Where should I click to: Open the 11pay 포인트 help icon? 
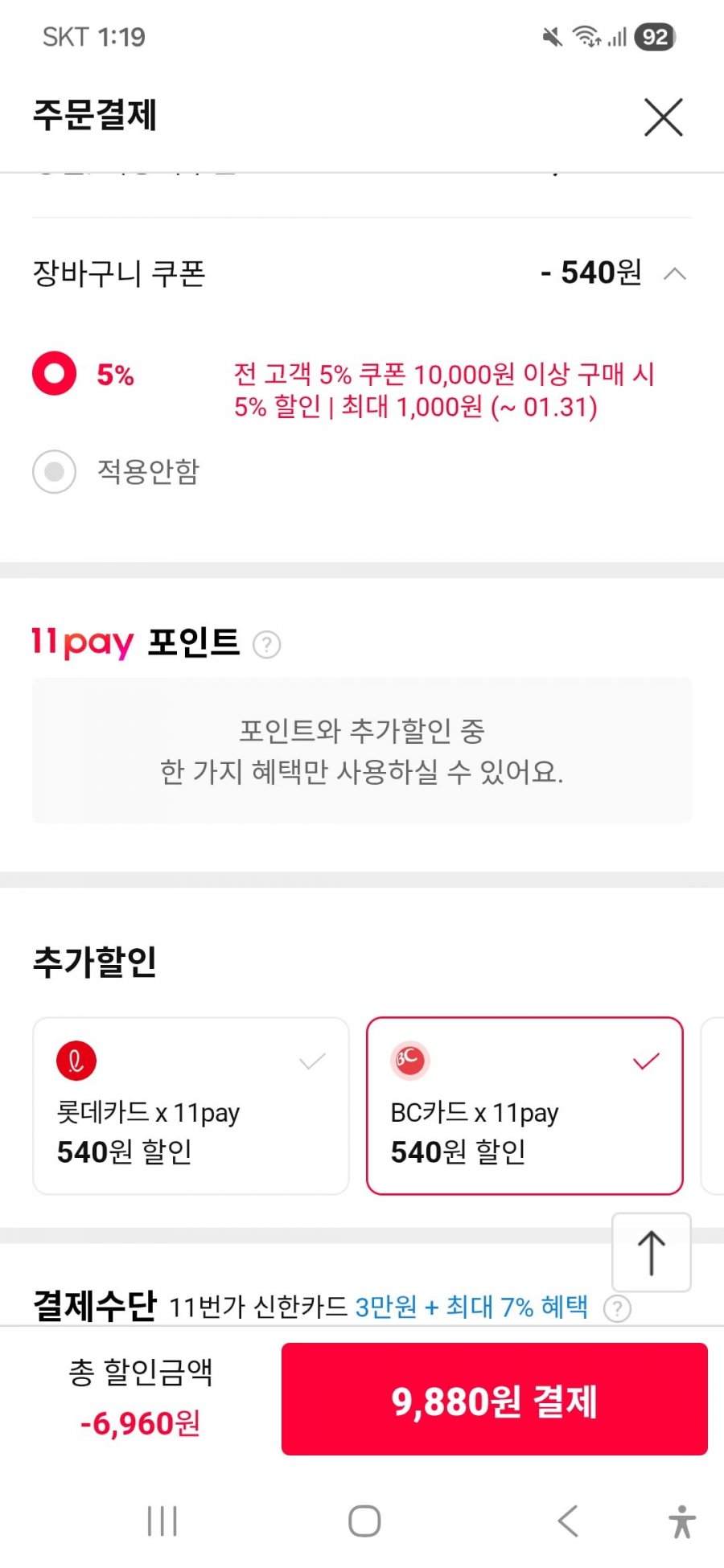(x=266, y=644)
